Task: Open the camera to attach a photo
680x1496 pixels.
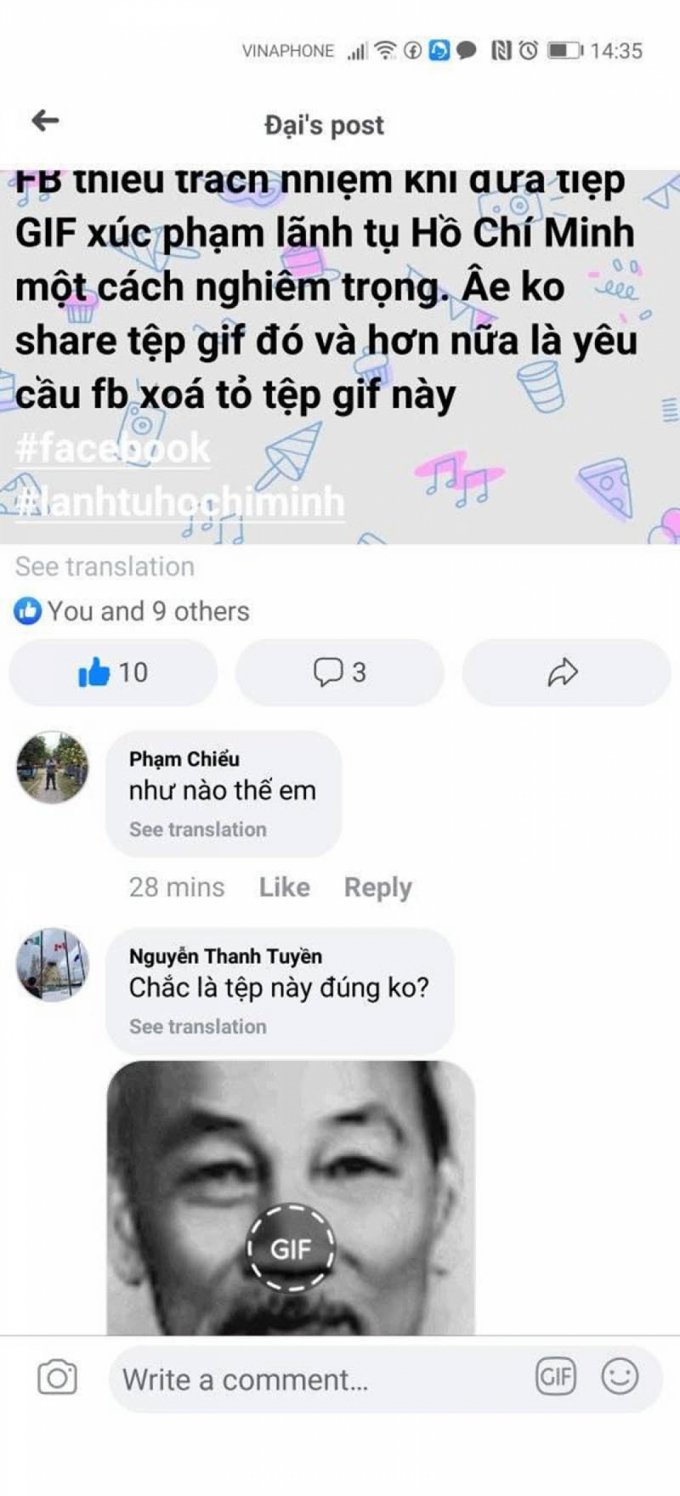Action: coord(57,1378)
